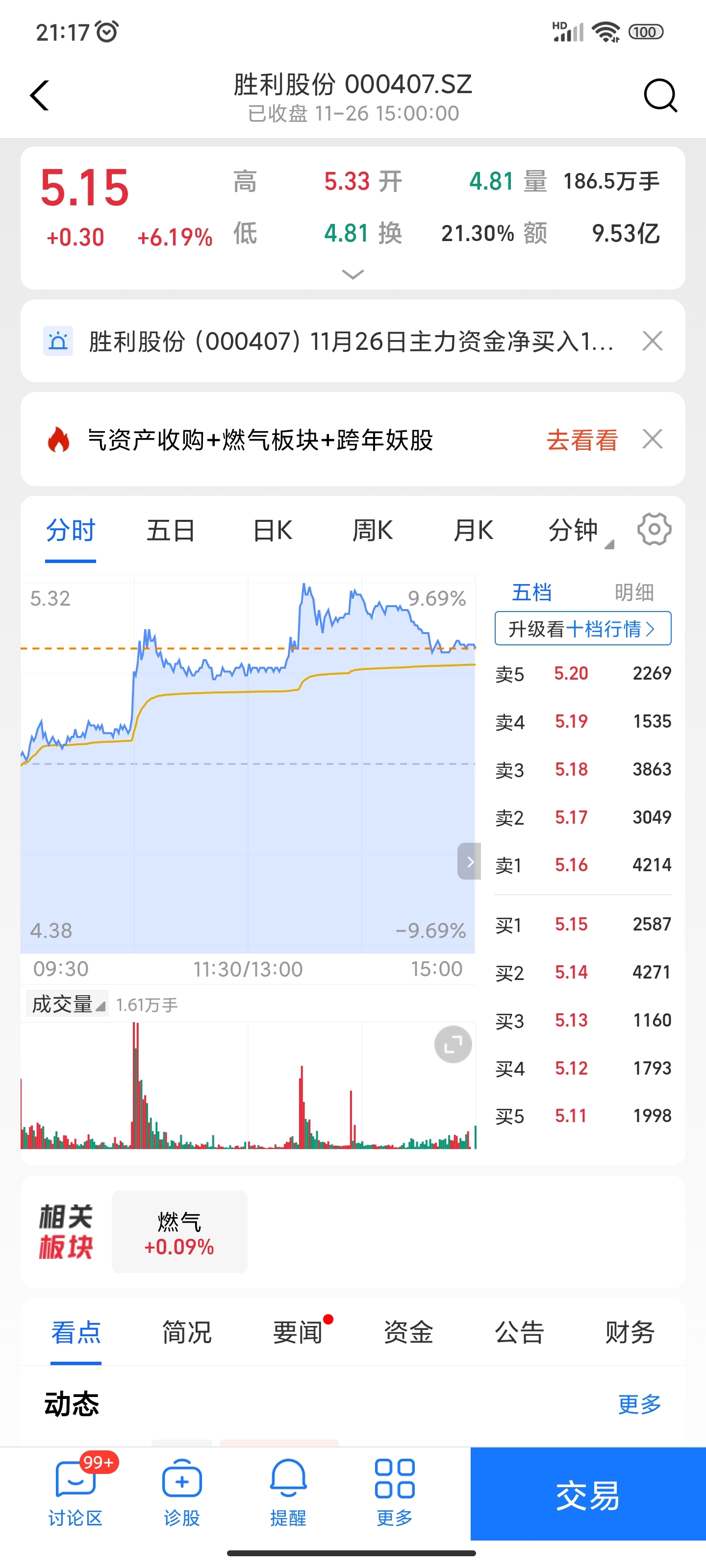Open the 燃气 related sector card
The image size is (706, 1568).
pyautogui.click(x=179, y=1232)
